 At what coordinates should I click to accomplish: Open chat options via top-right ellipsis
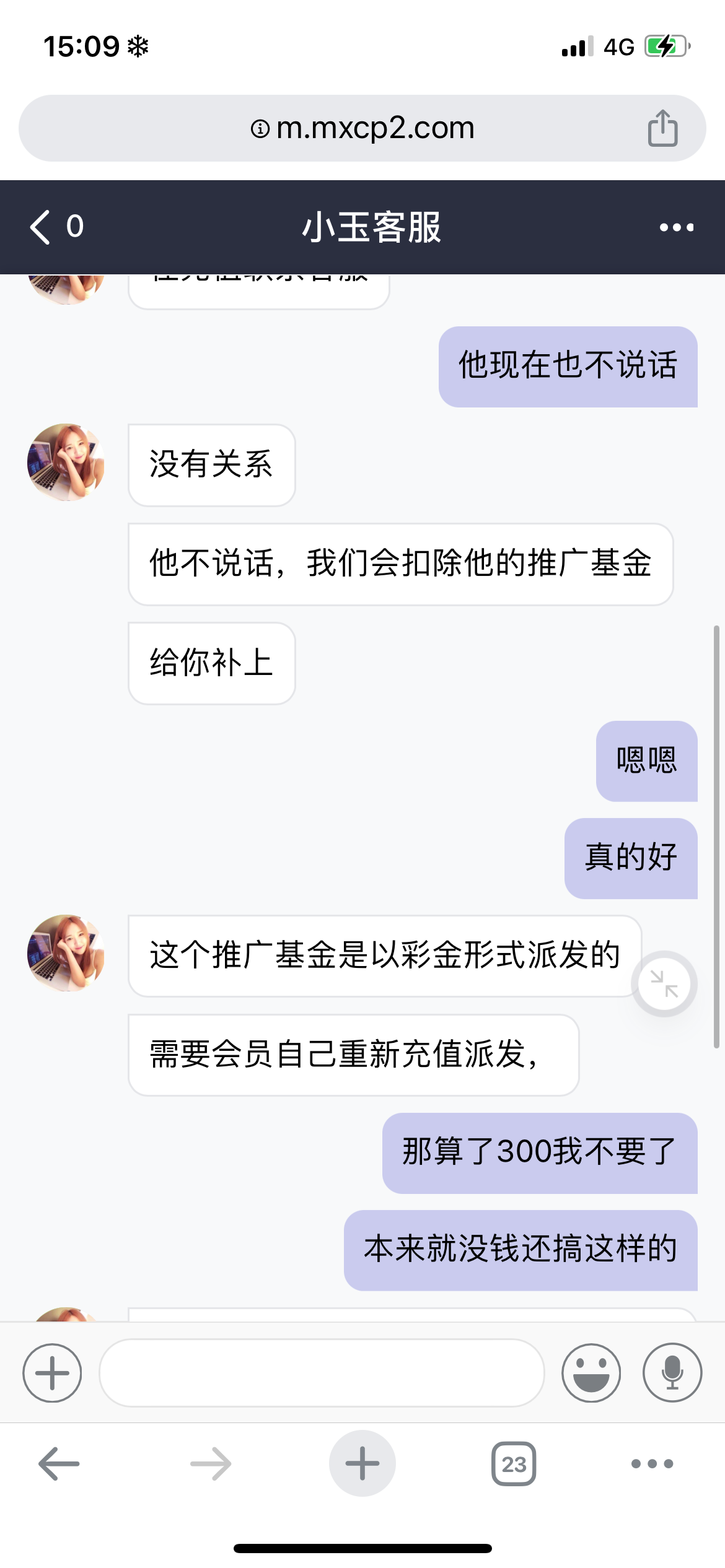pyautogui.click(x=676, y=227)
